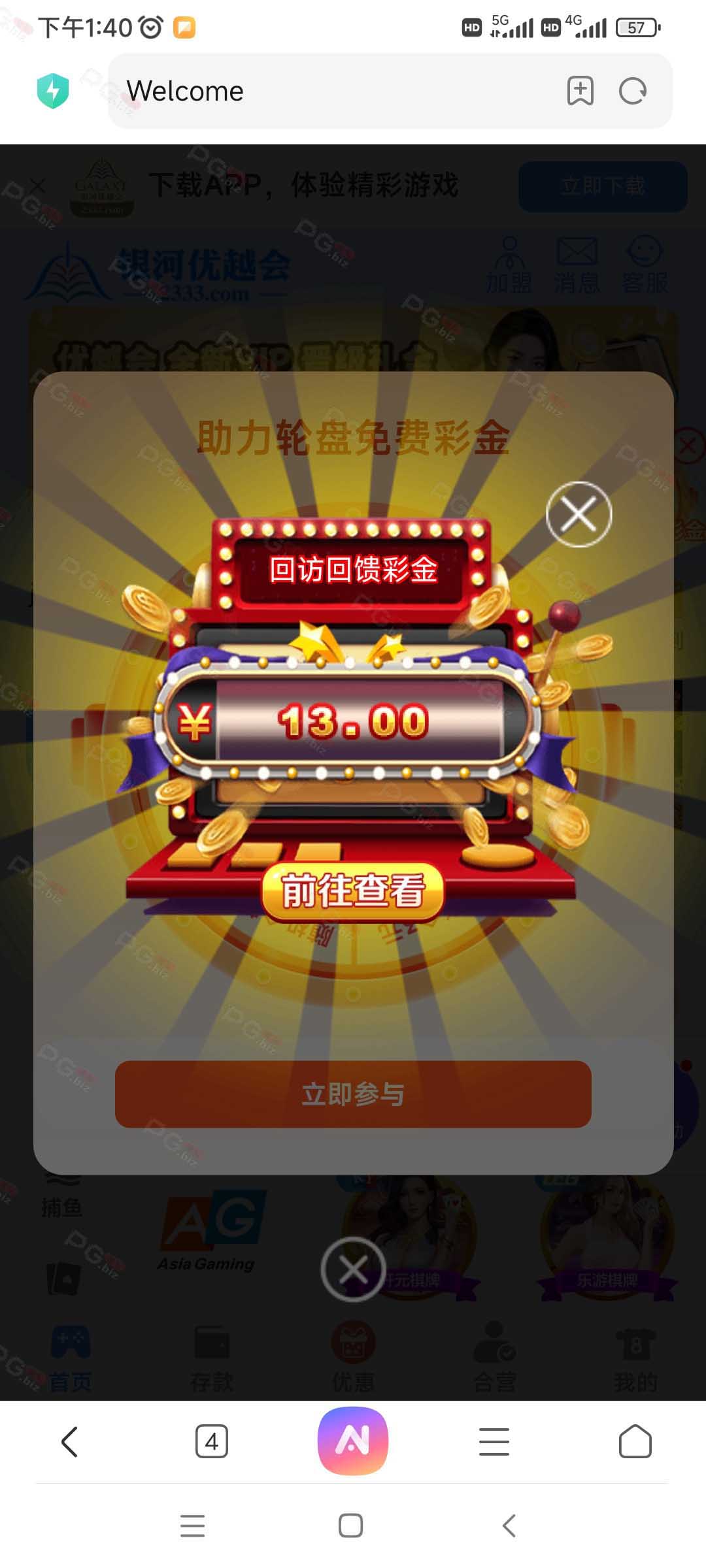
Task: Tap the 立即参与 button
Action: point(353,1094)
